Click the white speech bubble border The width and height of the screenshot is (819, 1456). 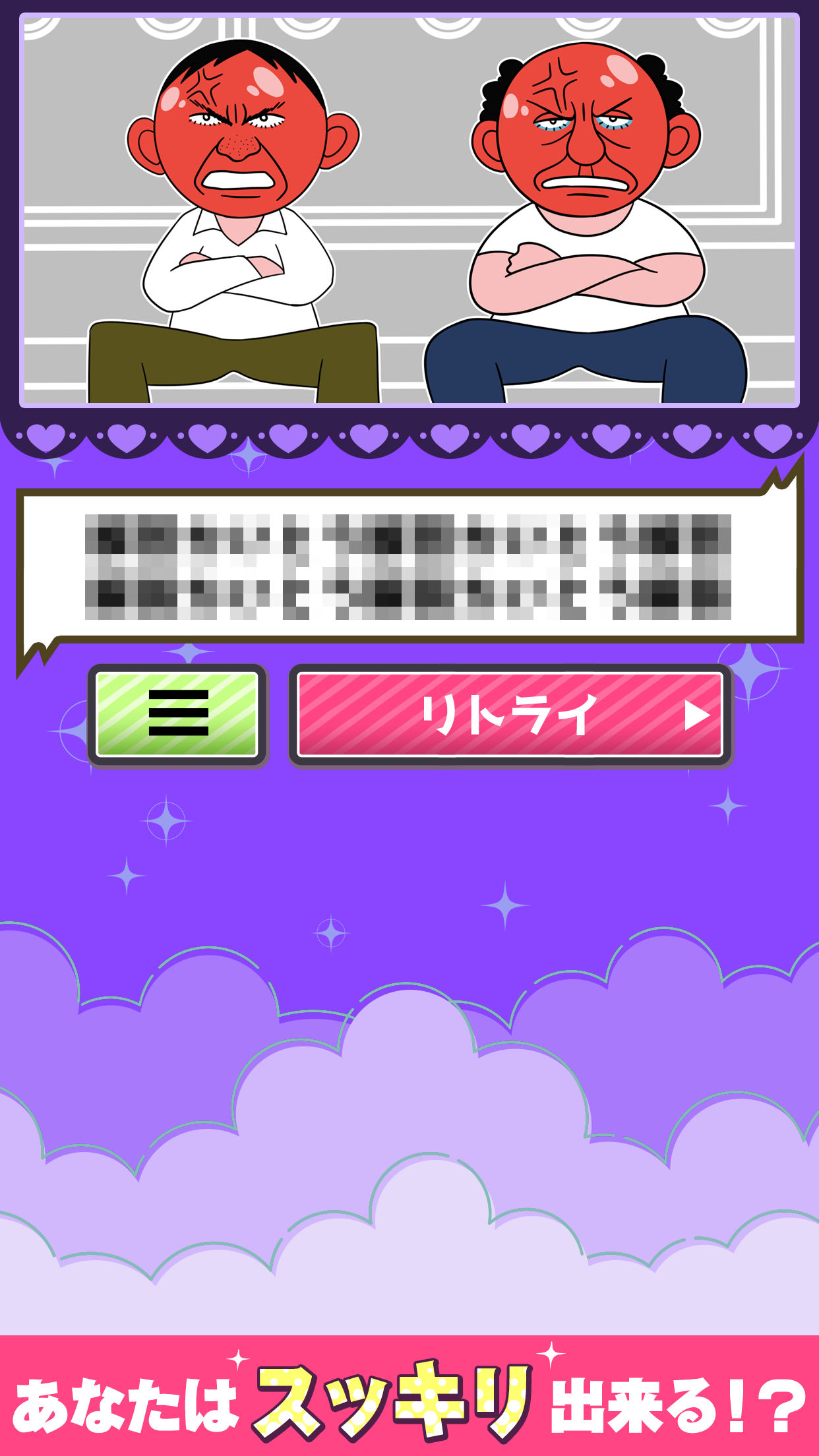point(409,491)
